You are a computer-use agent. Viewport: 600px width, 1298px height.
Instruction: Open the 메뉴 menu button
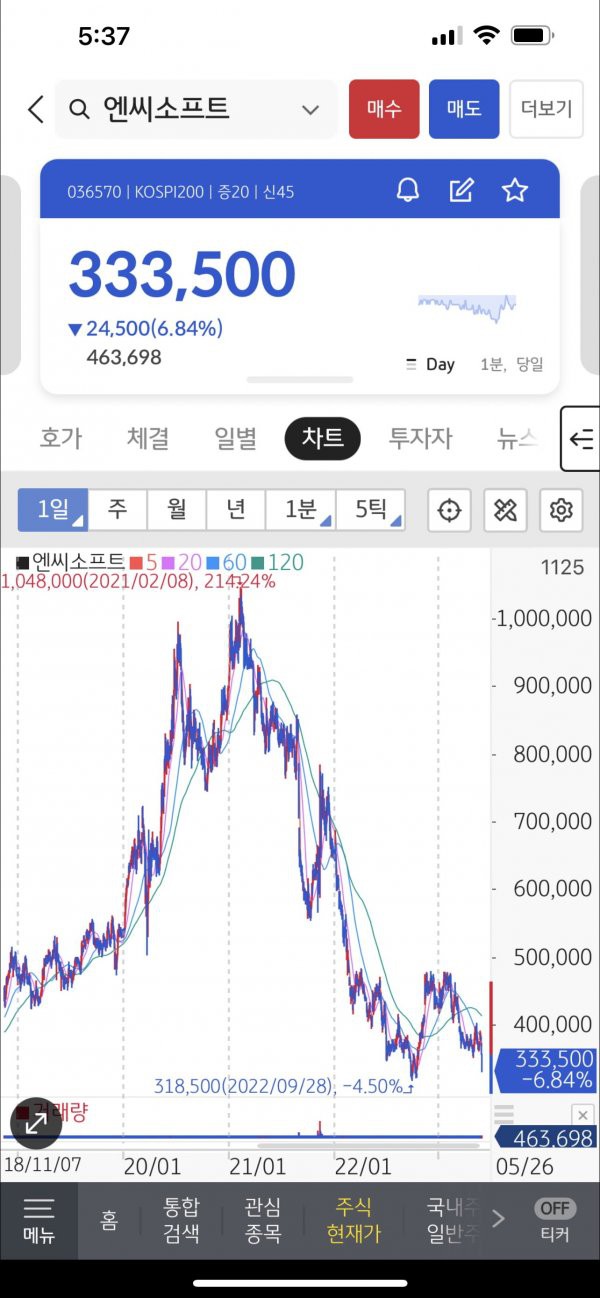coord(39,1220)
